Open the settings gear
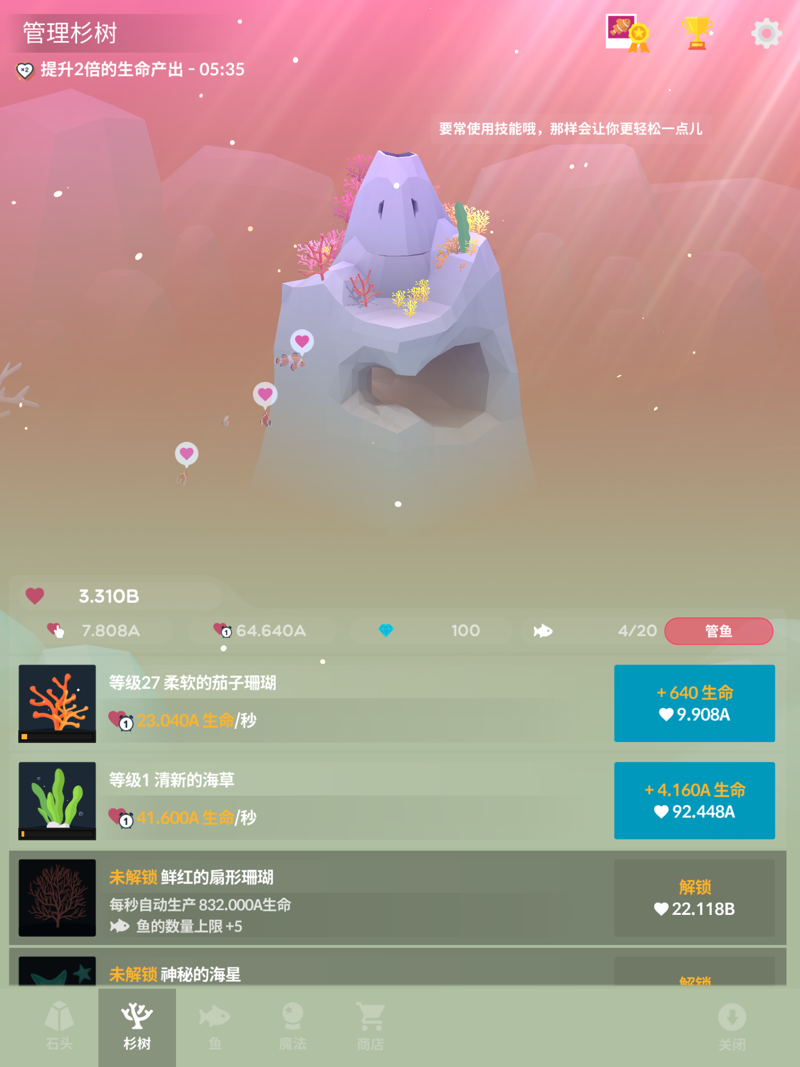800x1067 pixels. coord(766,33)
